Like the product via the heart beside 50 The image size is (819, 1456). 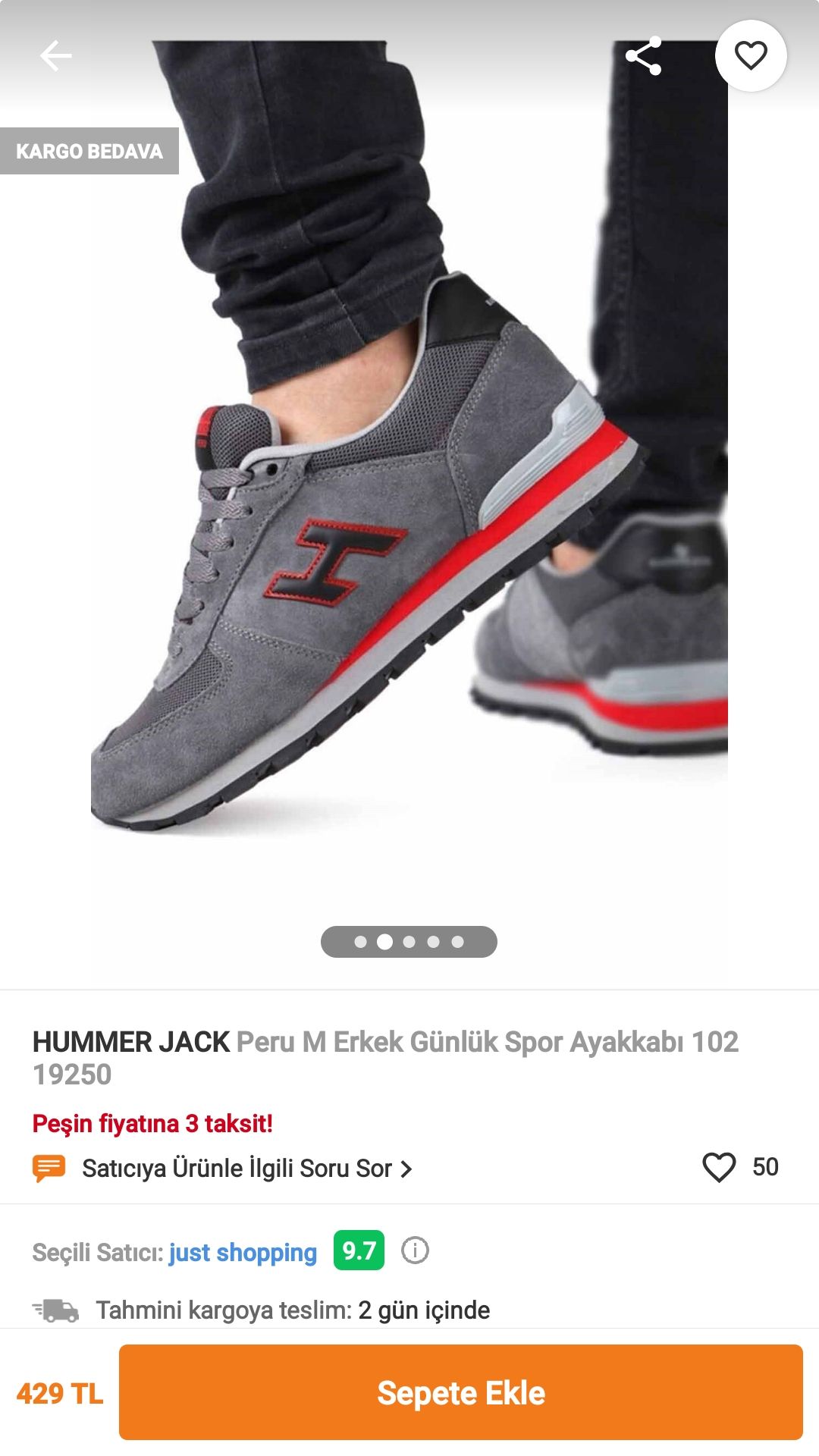[719, 1167]
